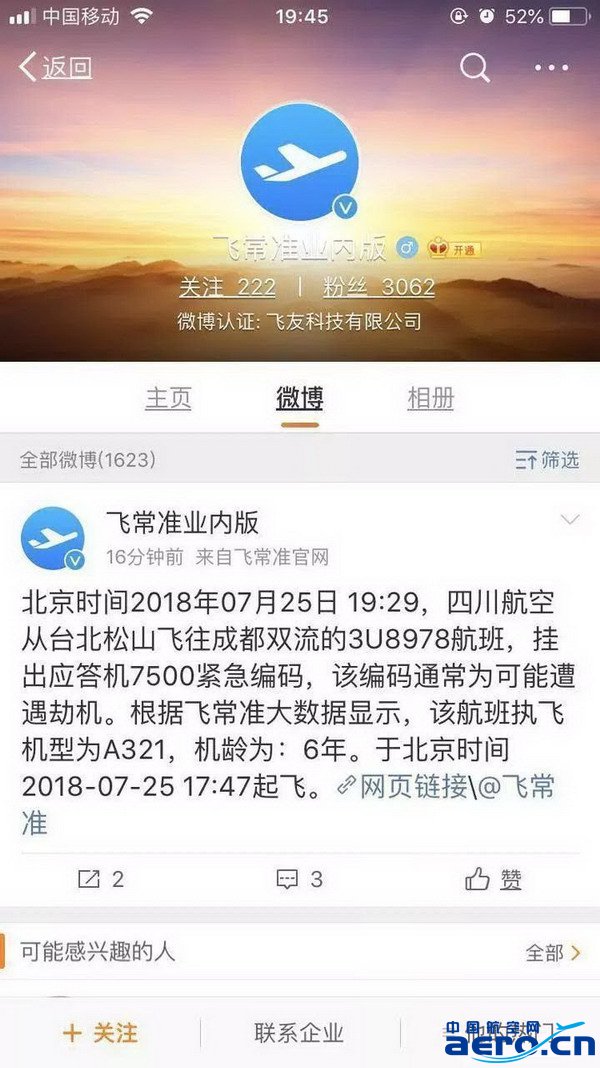Open the 筛选 filter
Screen dimensions: 600x1068
tap(547, 460)
